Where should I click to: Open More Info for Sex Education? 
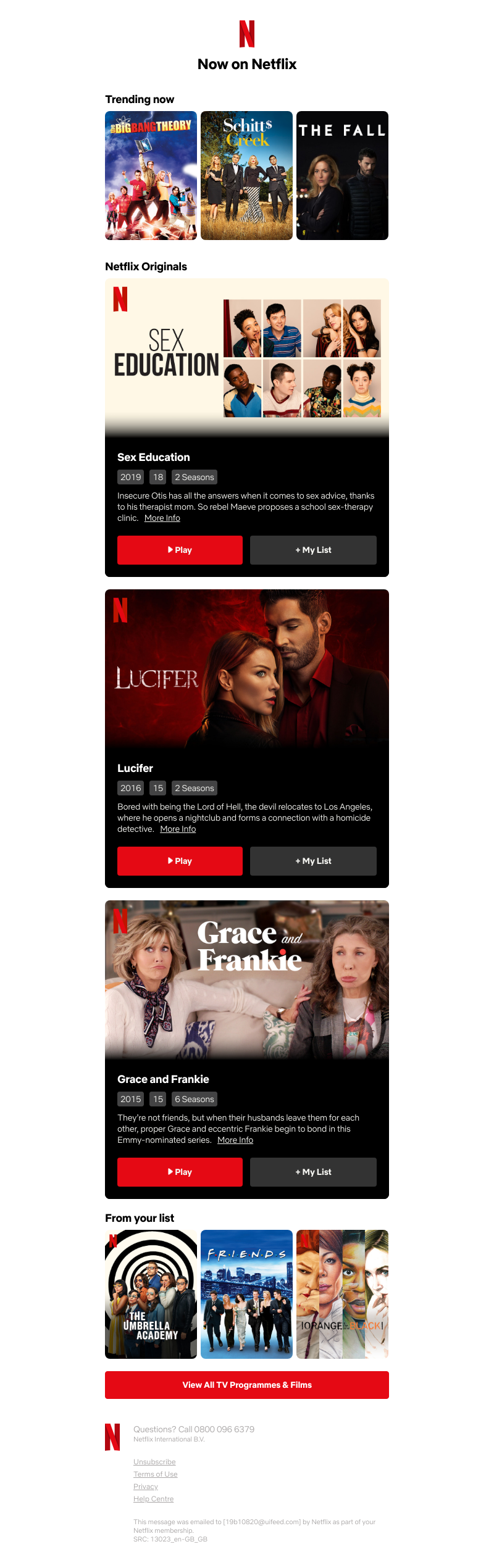pyautogui.click(x=162, y=518)
